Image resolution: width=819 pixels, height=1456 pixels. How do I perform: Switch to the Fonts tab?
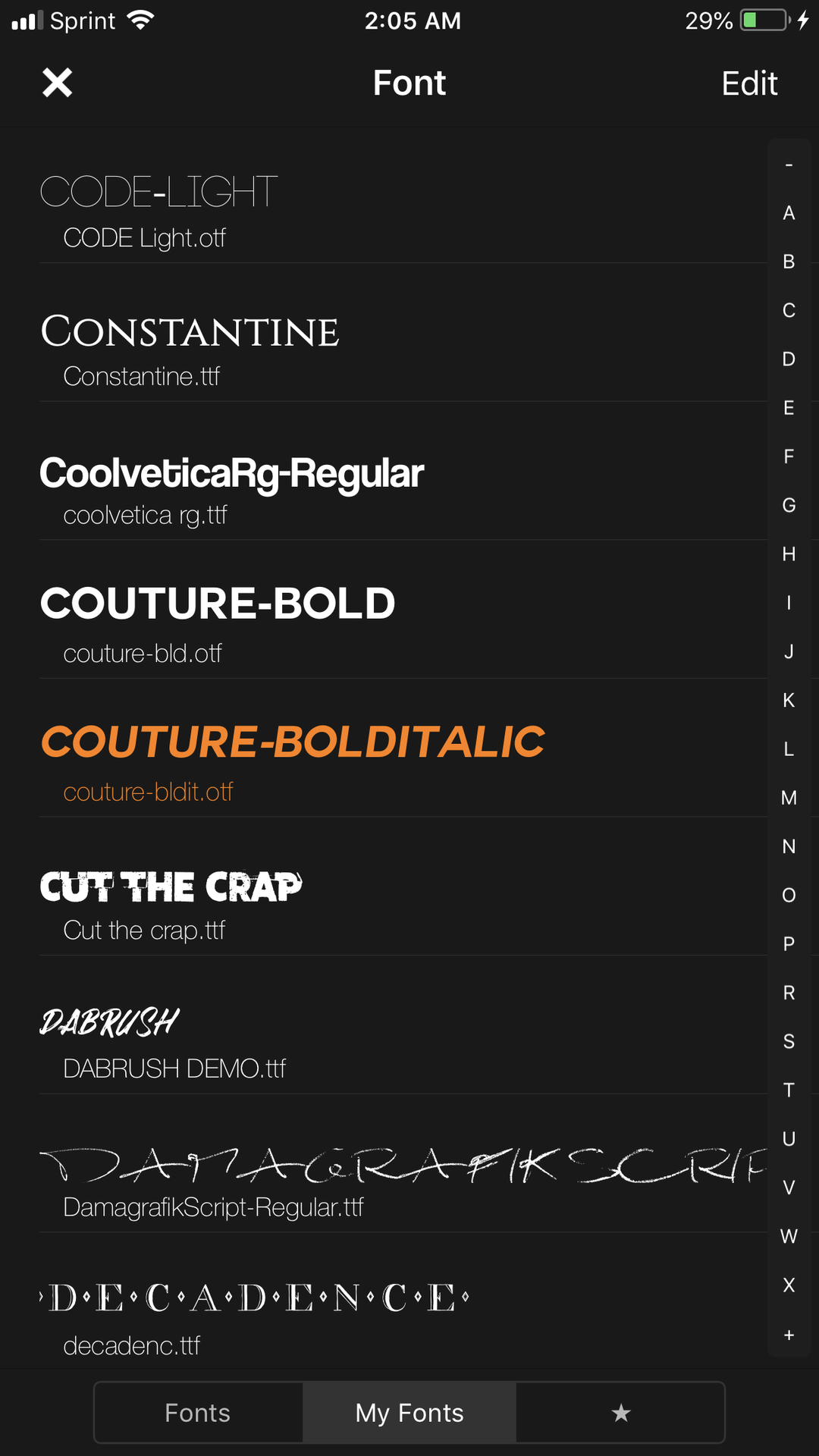(198, 1412)
